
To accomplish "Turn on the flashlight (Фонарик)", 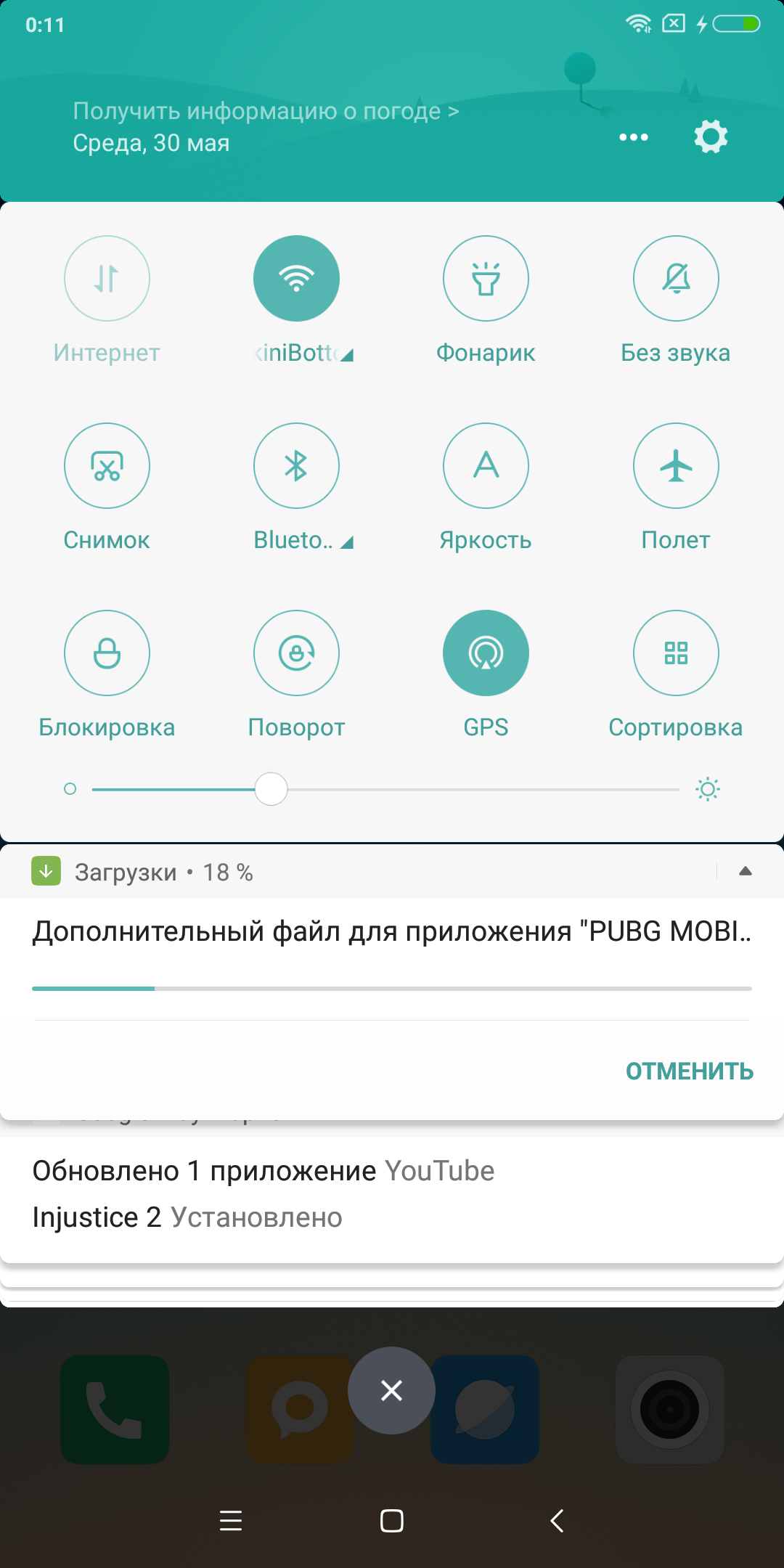I will click(486, 279).
